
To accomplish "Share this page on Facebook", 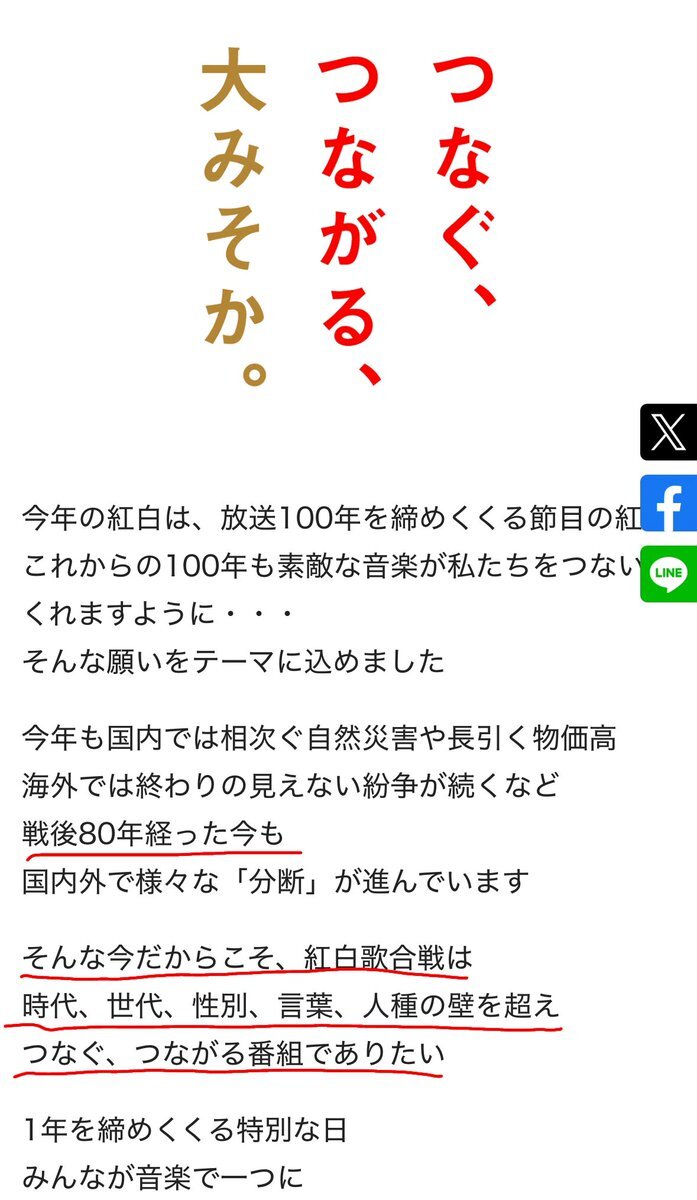I will click(x=669, y=503).
